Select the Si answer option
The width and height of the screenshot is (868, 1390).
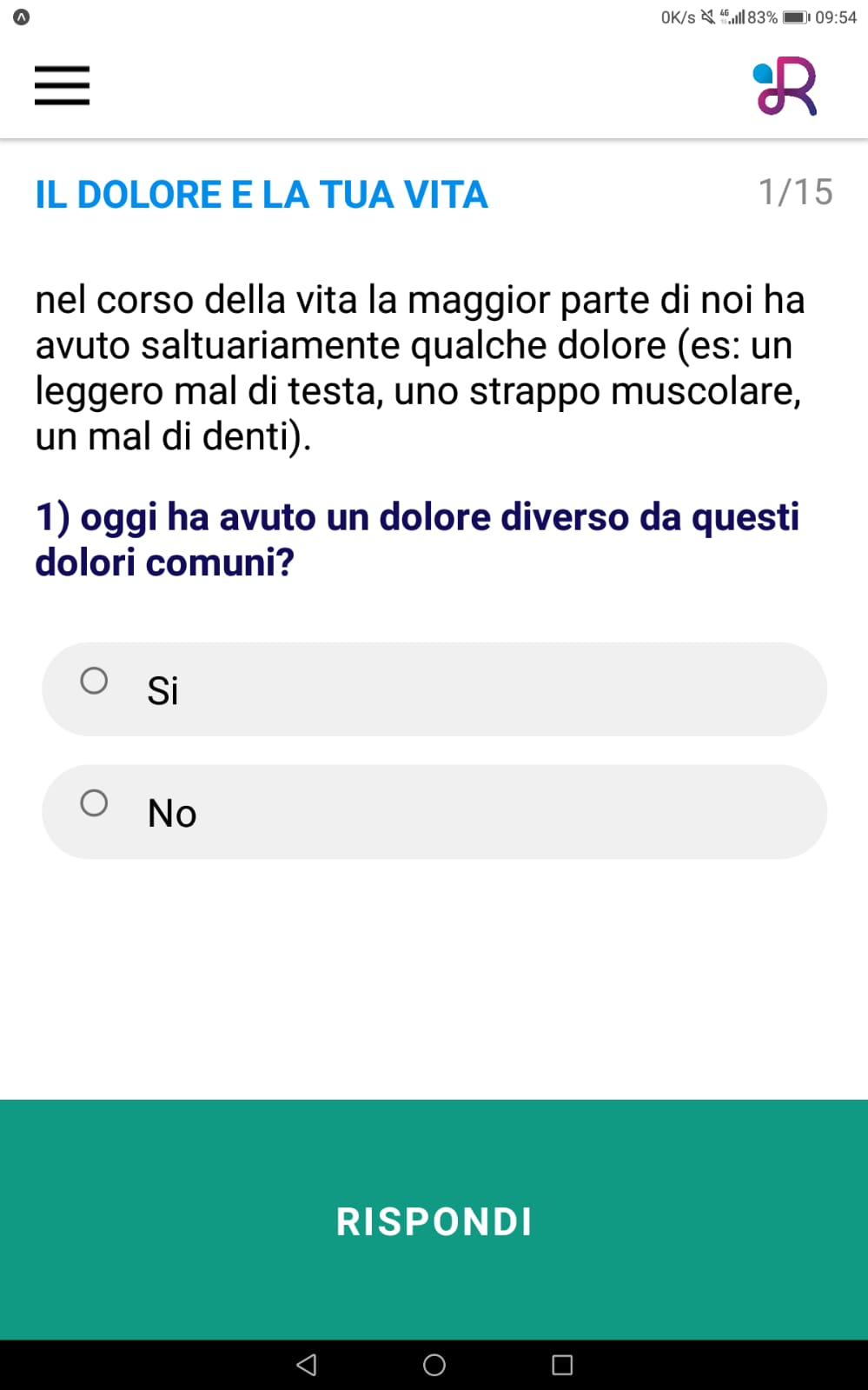point(434,689)
